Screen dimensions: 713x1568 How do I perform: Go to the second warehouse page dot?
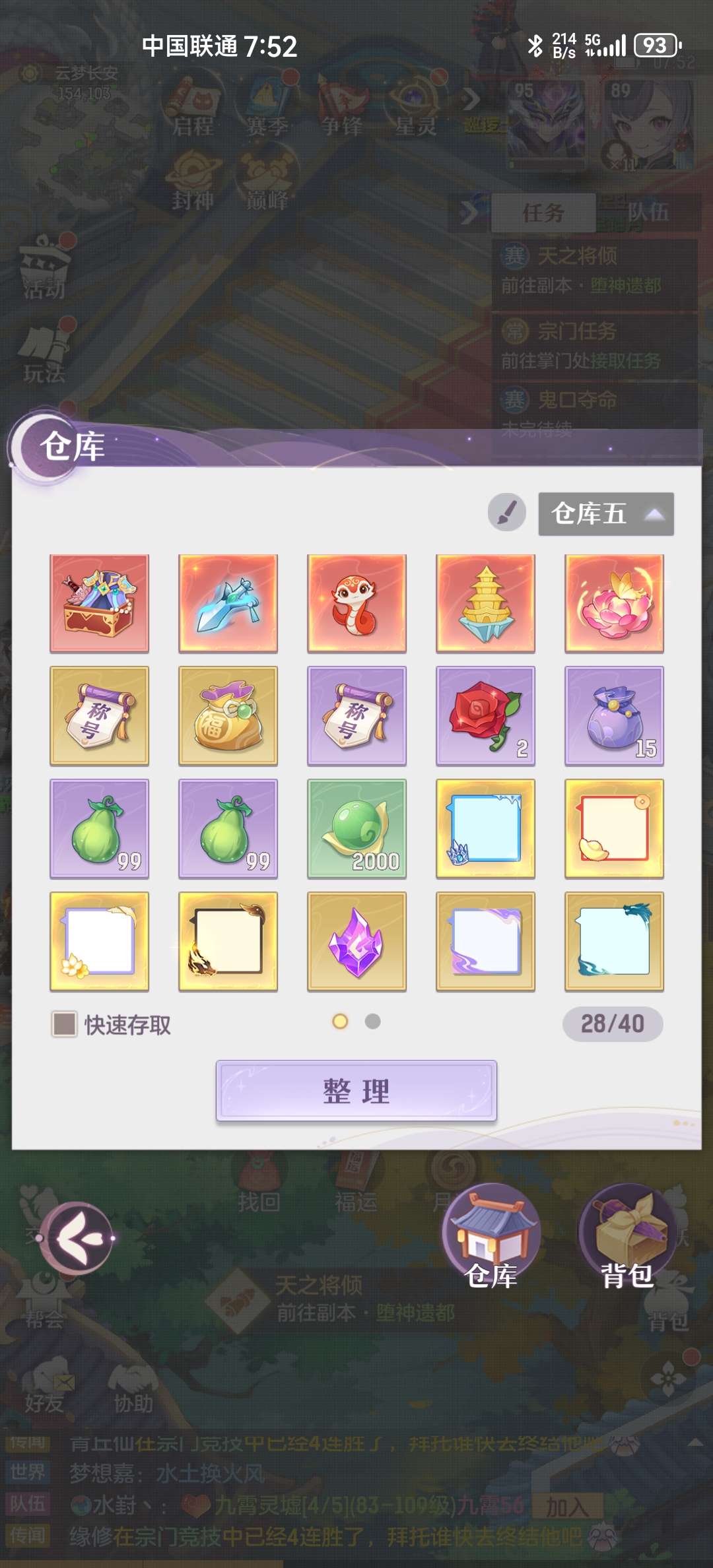pyautogui.click(x=372, y=1022)
